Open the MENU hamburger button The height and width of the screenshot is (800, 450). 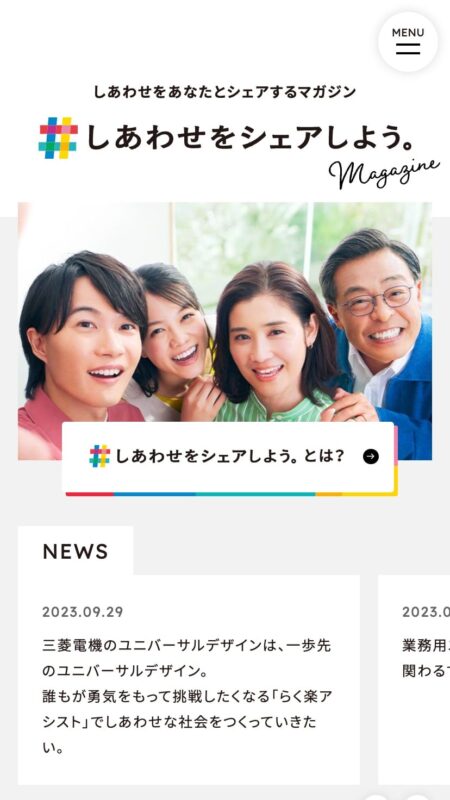[408, 42]
